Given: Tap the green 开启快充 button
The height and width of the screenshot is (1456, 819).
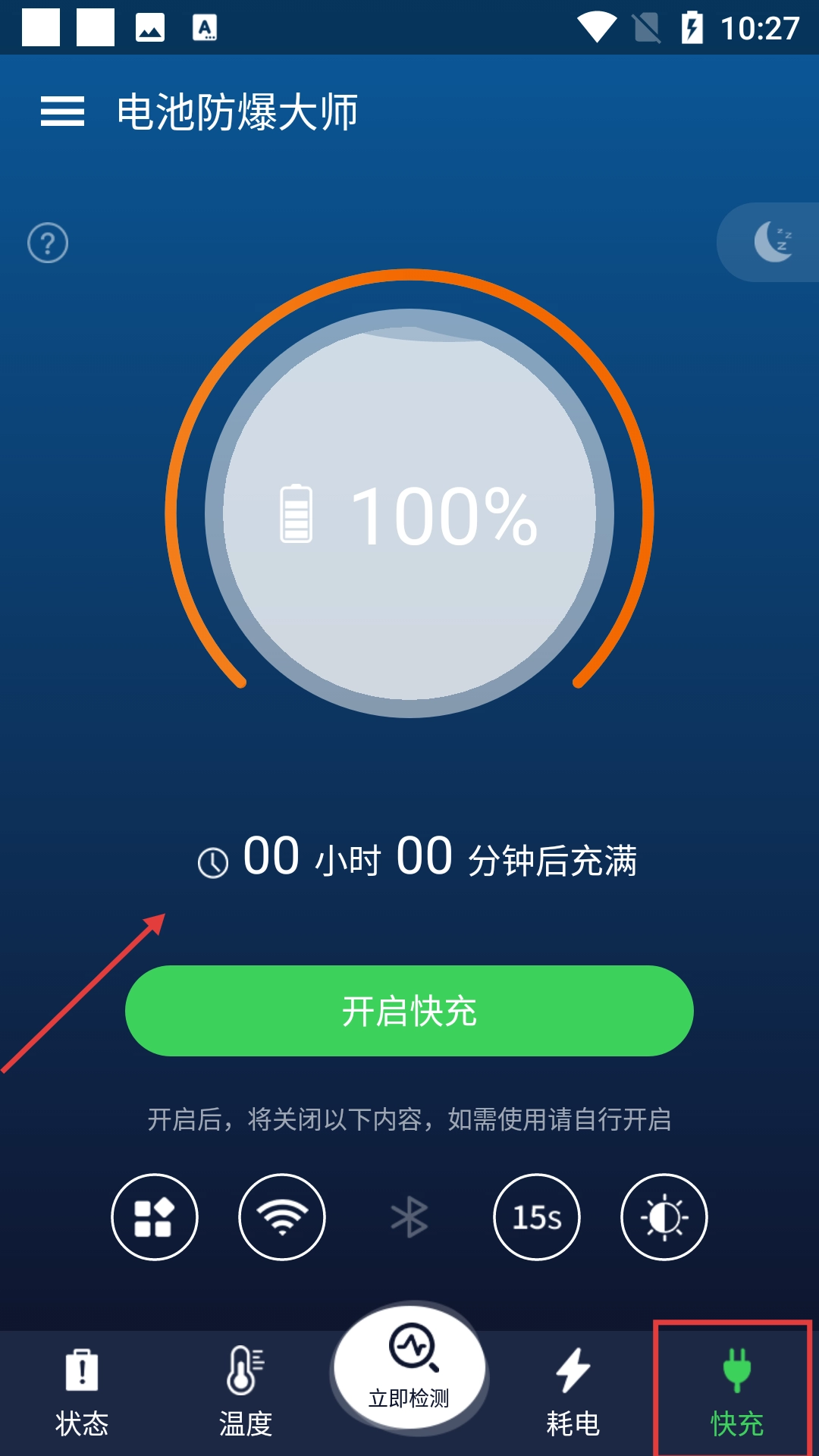Looking at the screenshot, I should 409,1011.
